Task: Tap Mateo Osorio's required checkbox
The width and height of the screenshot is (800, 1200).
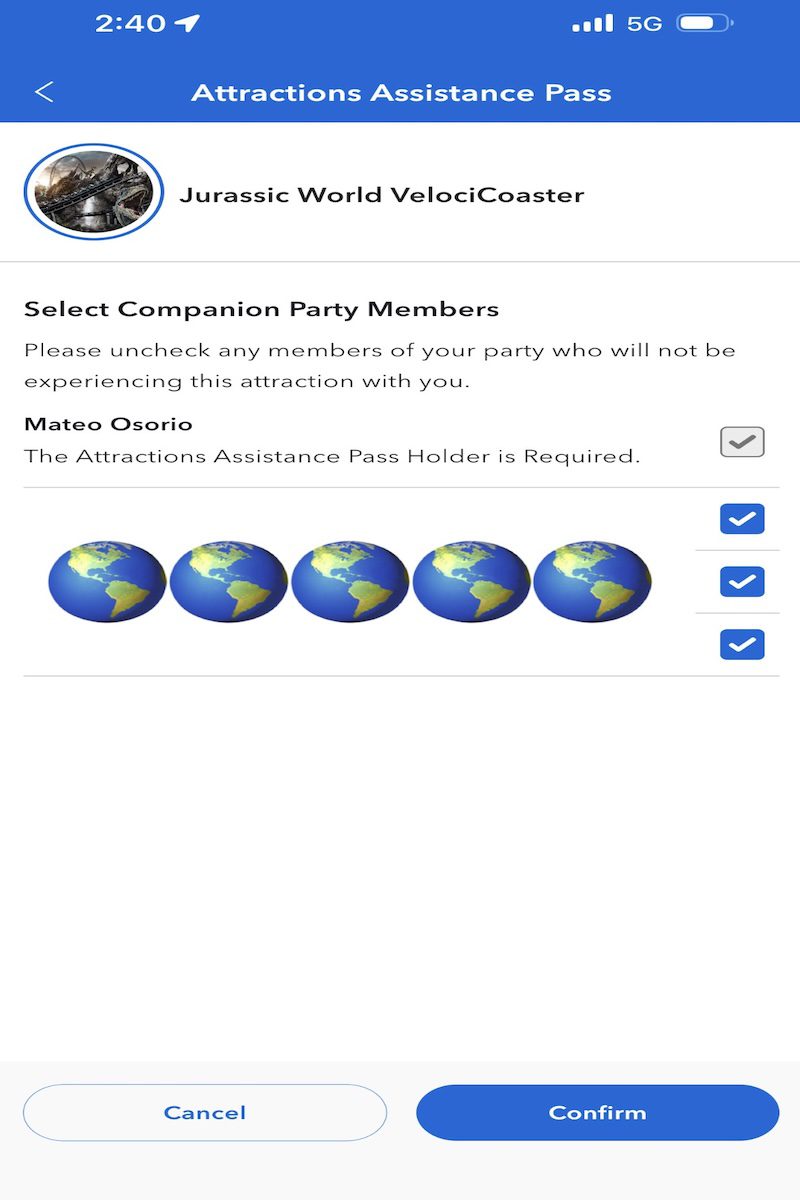Action: click(742, 441)
